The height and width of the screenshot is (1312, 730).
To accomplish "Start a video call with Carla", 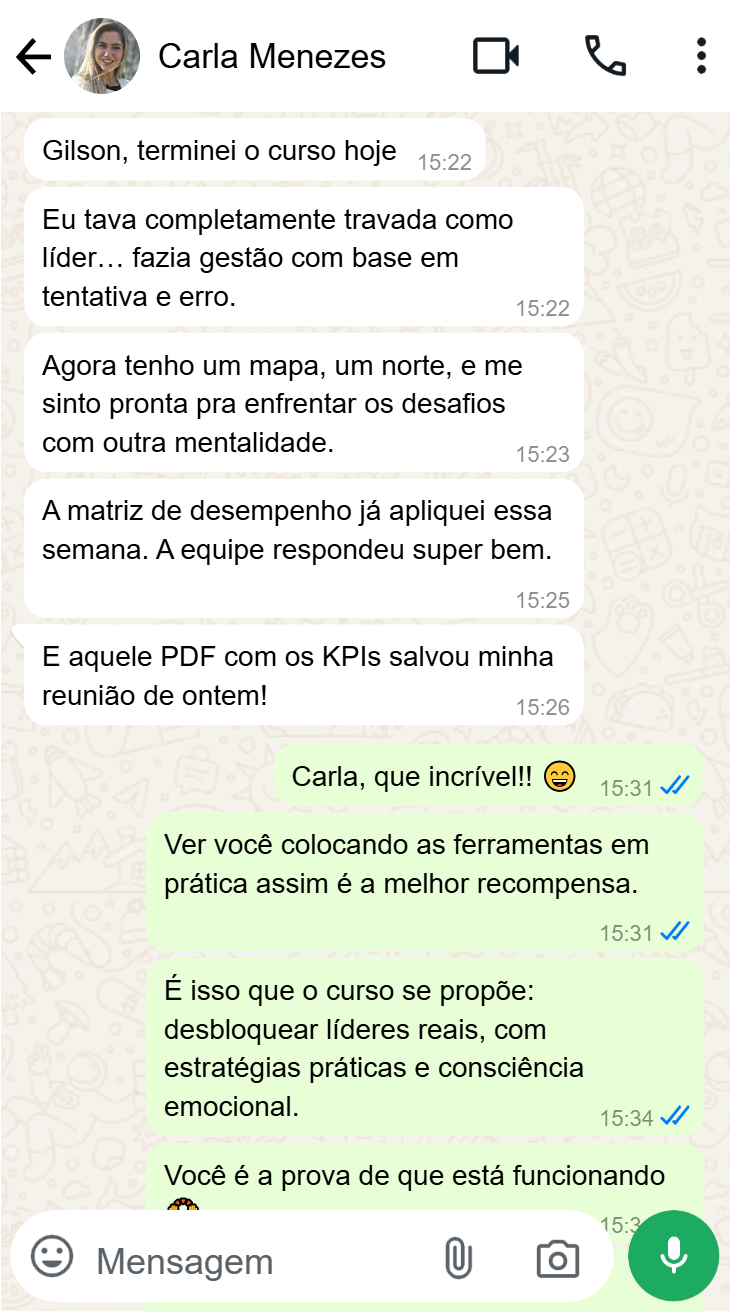I will [496, 57].
